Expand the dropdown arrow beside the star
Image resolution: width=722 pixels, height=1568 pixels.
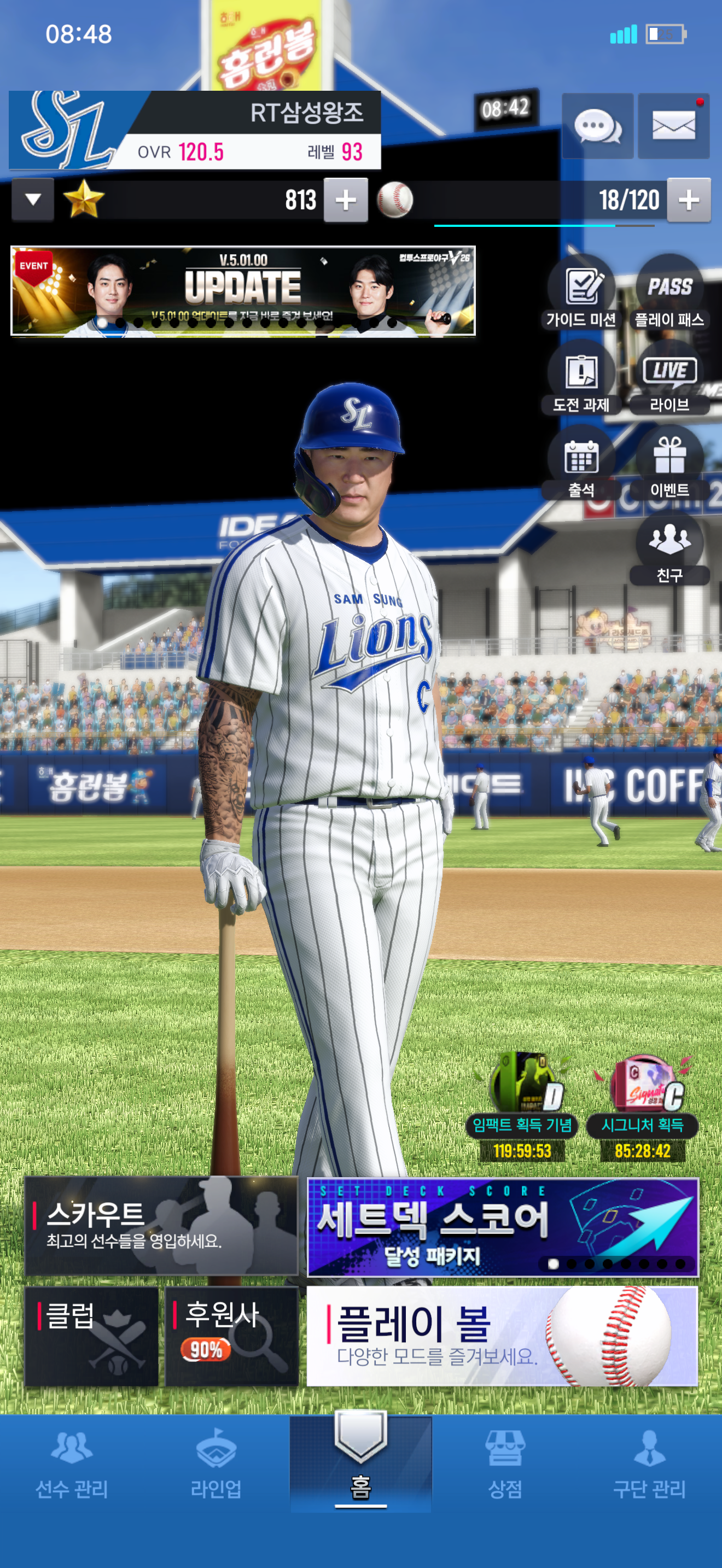33,200
